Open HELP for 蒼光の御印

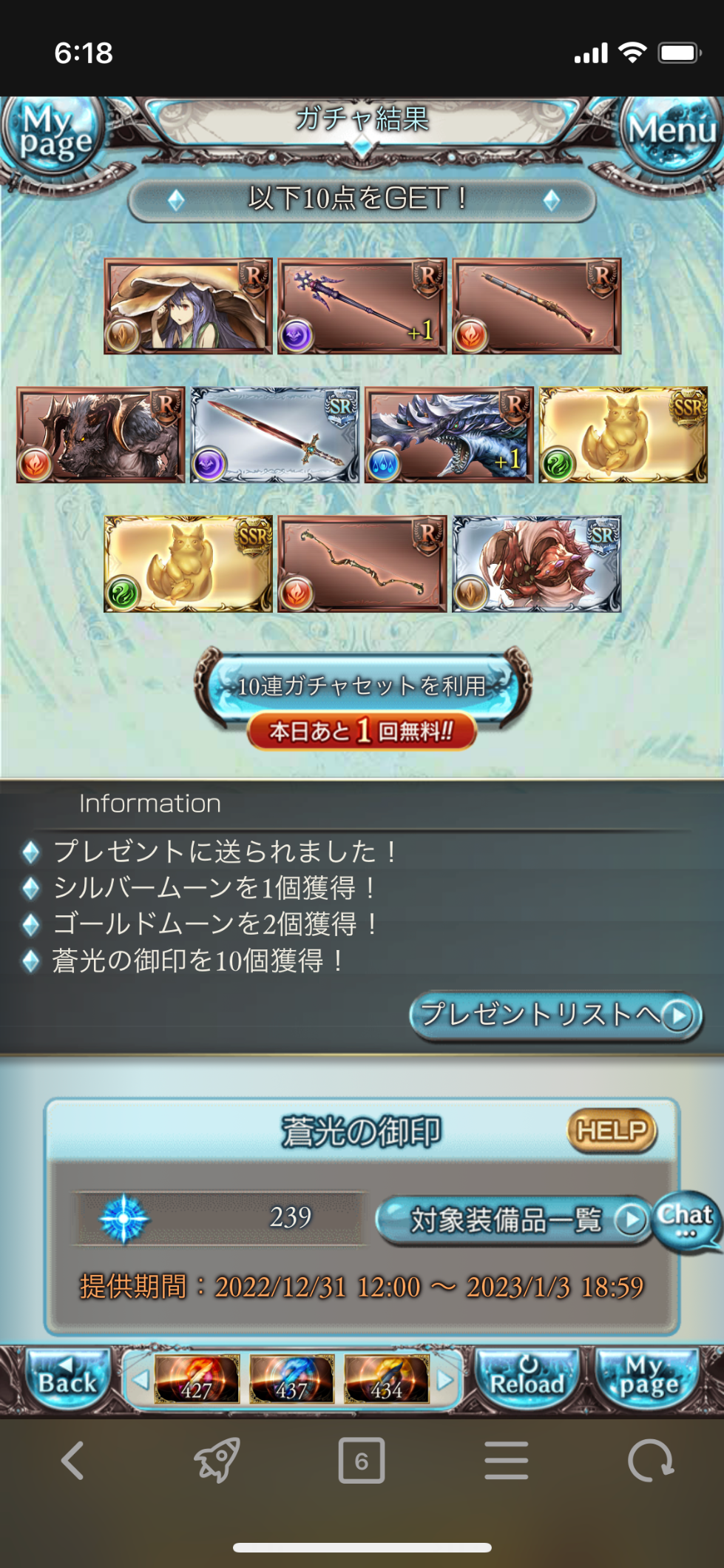(611, 1130)
